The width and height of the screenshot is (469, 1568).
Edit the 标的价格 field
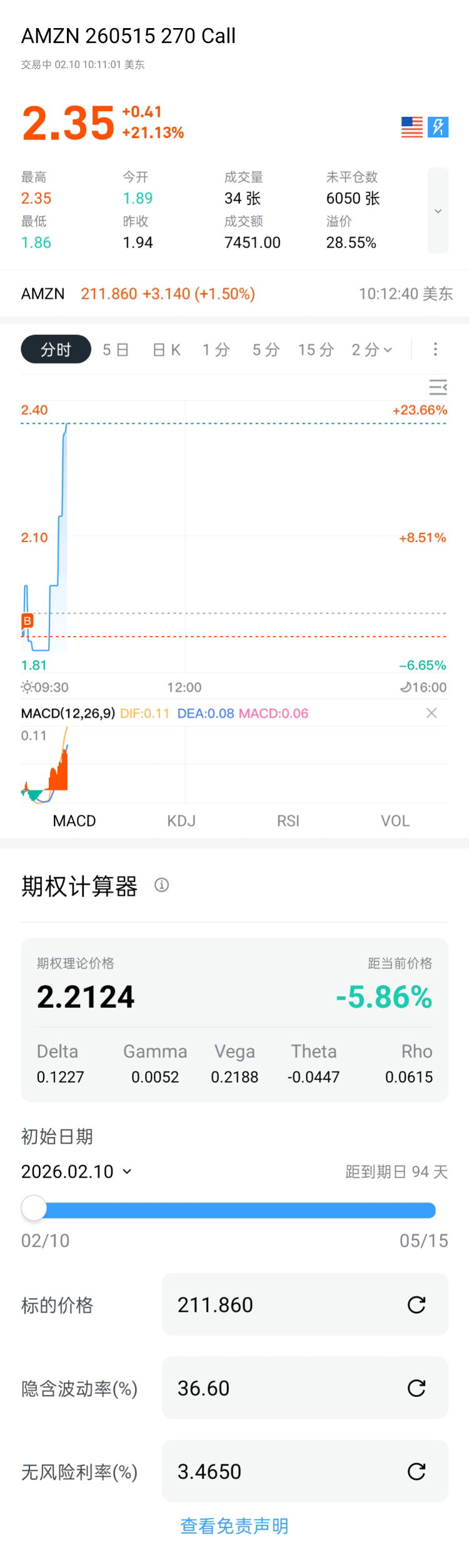[281, 1304]
